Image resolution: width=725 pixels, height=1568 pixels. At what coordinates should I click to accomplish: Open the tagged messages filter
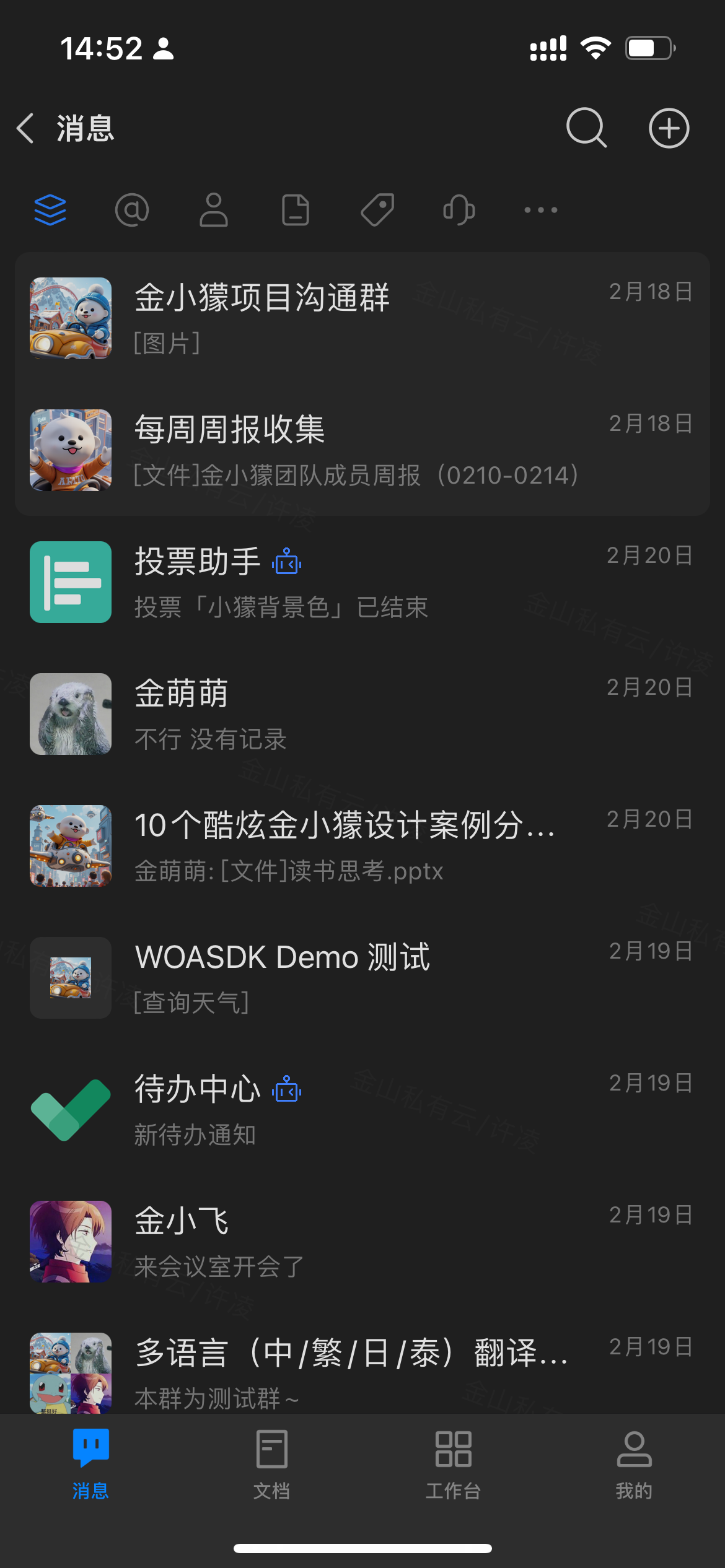377,210
